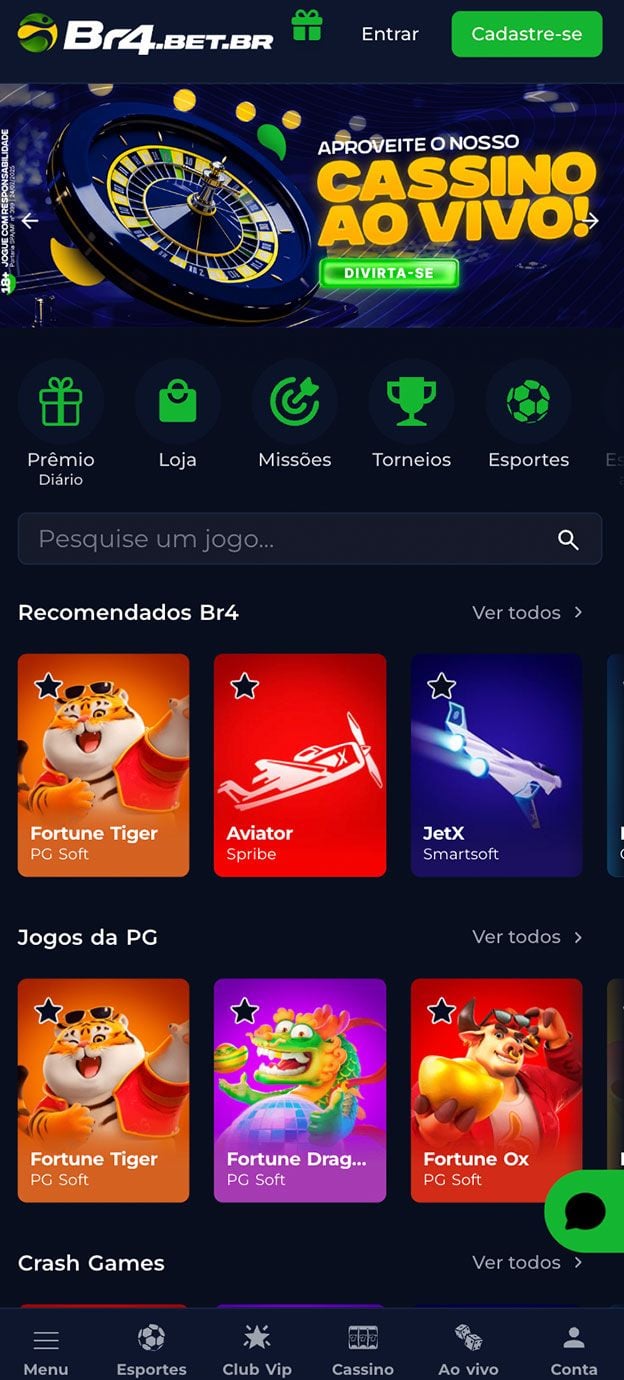Go to the Conta account tab
The image size is (624, 1380).
point(574,1351)
